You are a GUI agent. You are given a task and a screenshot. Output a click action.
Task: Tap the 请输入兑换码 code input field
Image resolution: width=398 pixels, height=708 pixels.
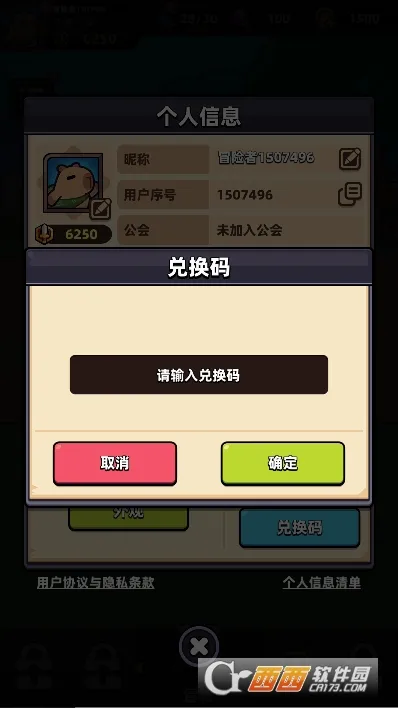click(x=199, y=375)
